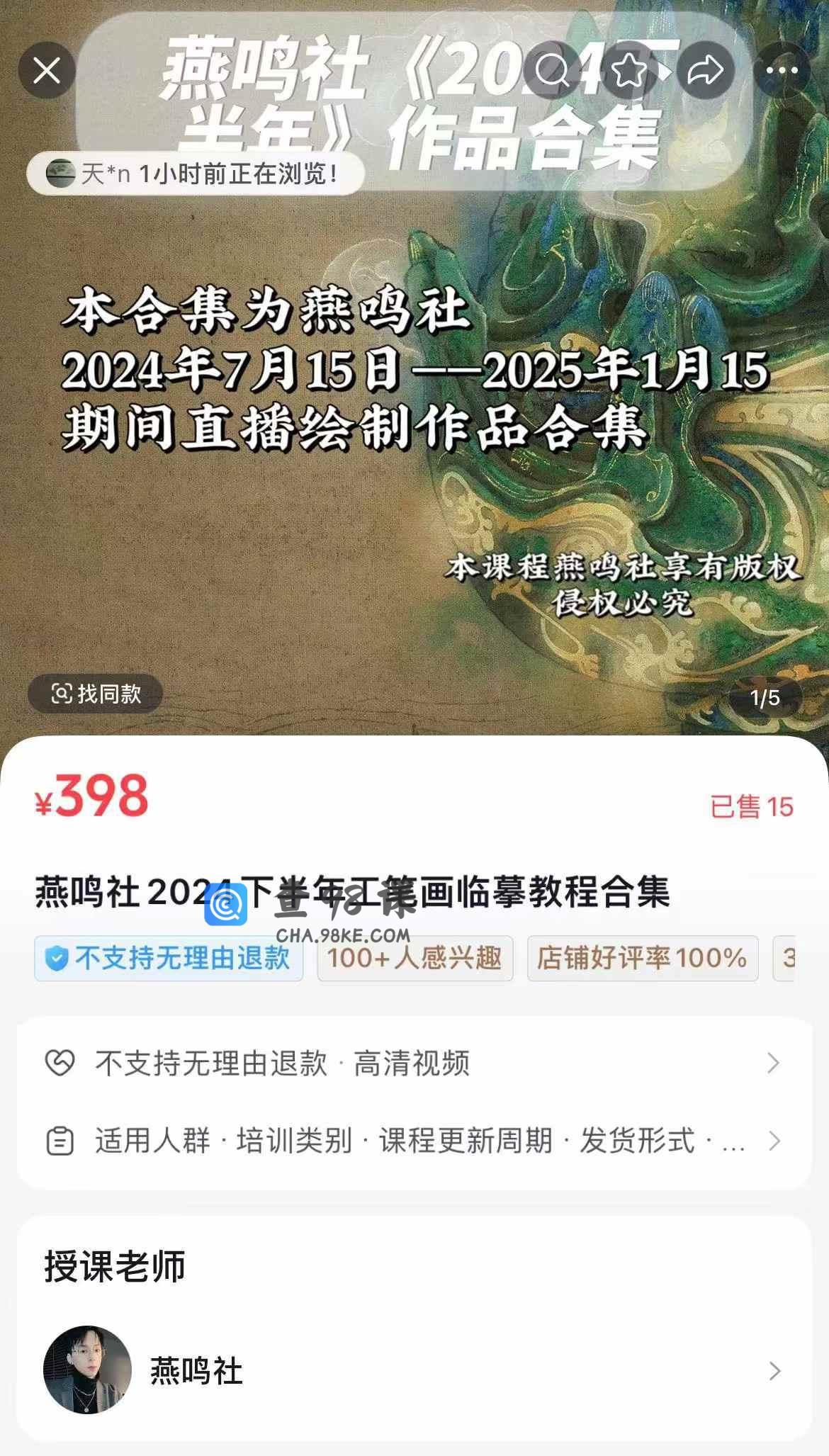Screen dimensions: 829x1456
Task: Open teacher 燕鸣社 profile
Action: click(x=414, y=1371)
